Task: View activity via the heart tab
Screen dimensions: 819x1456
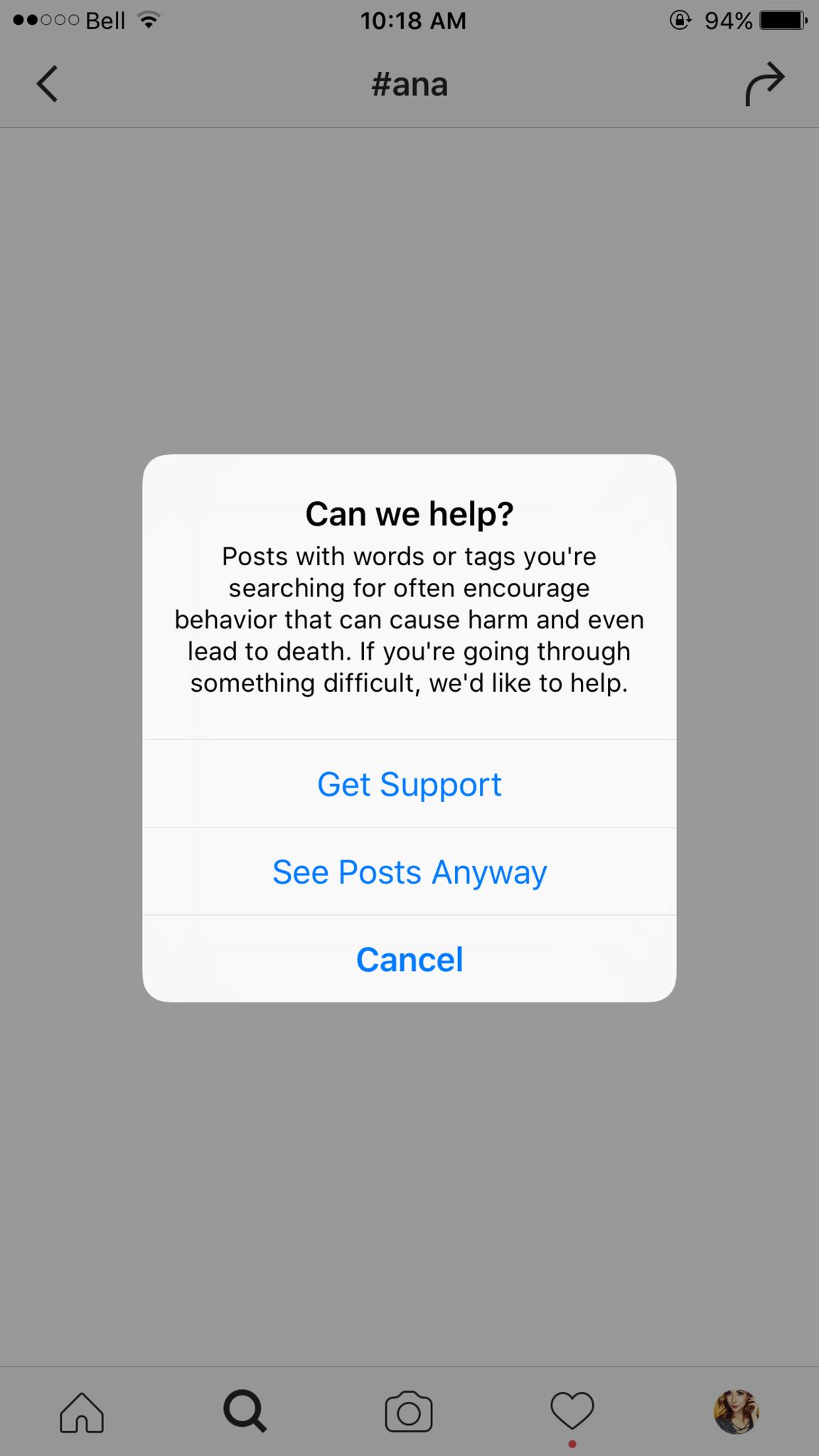Action: pyautogui.click(x=572, y=1411)
